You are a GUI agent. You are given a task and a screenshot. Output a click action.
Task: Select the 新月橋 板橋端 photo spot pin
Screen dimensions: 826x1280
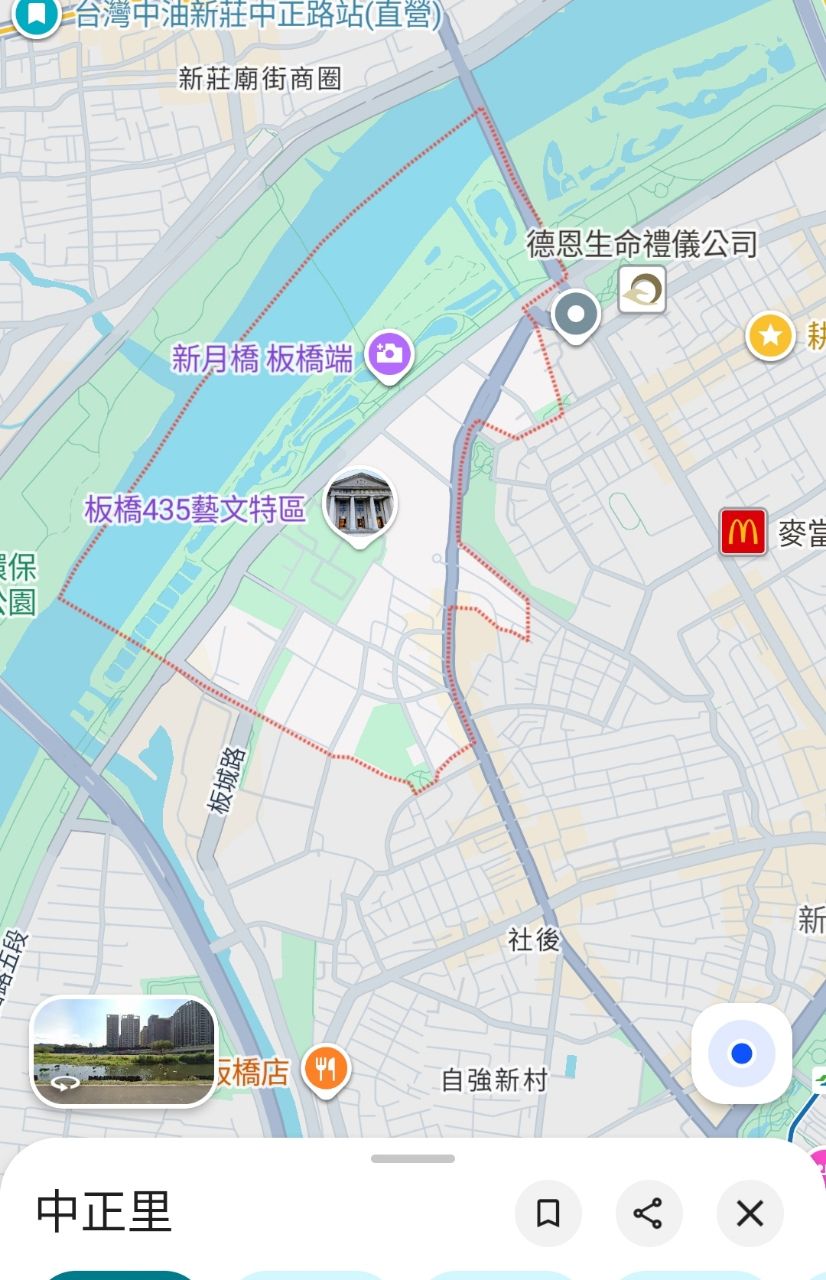tap(389, 354)
